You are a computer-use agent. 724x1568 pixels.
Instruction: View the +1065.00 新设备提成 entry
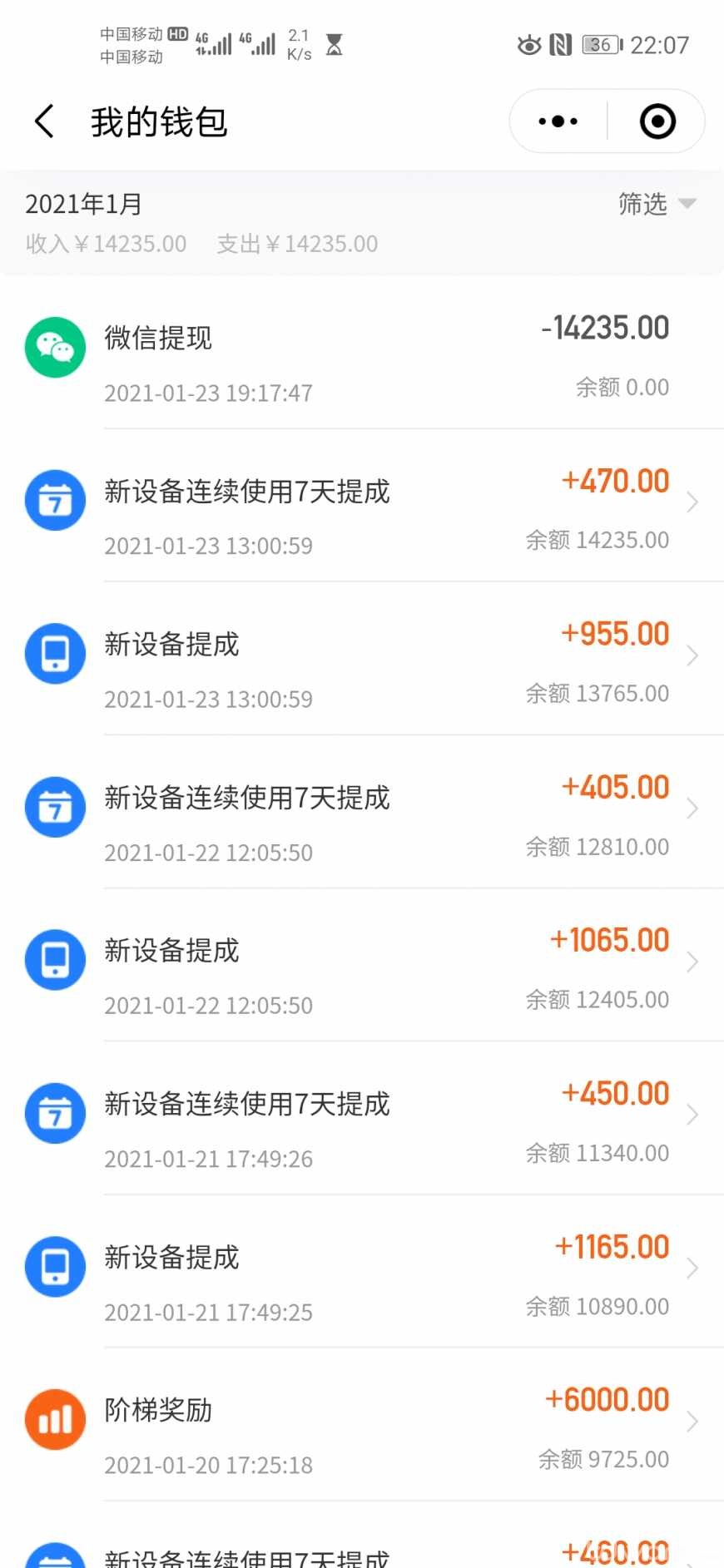click(x=374, y=965)
